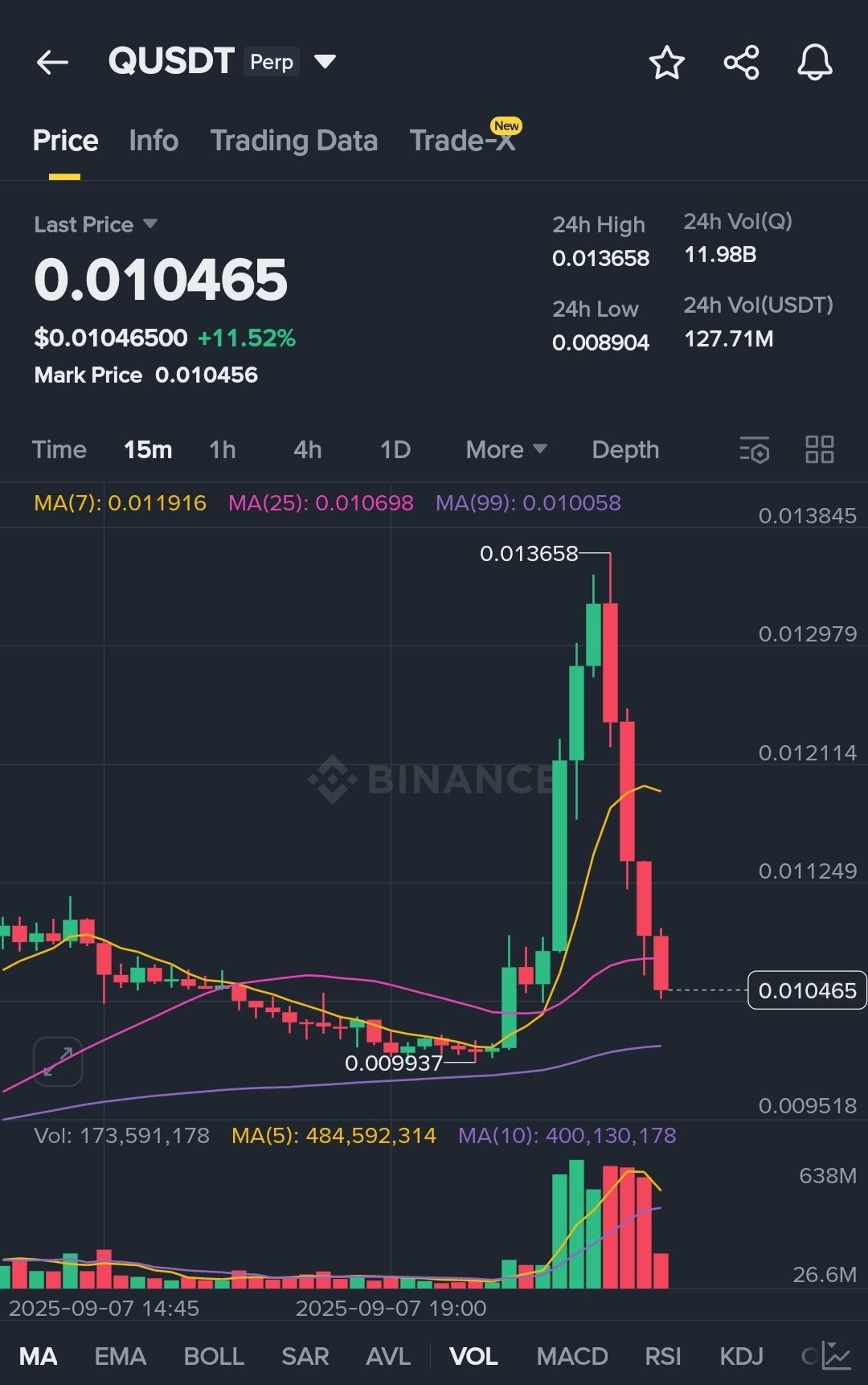Select the 4h chart interval
Image resolution: width=868 pixels, height=1385 pixels.
(x=307, y=449)
